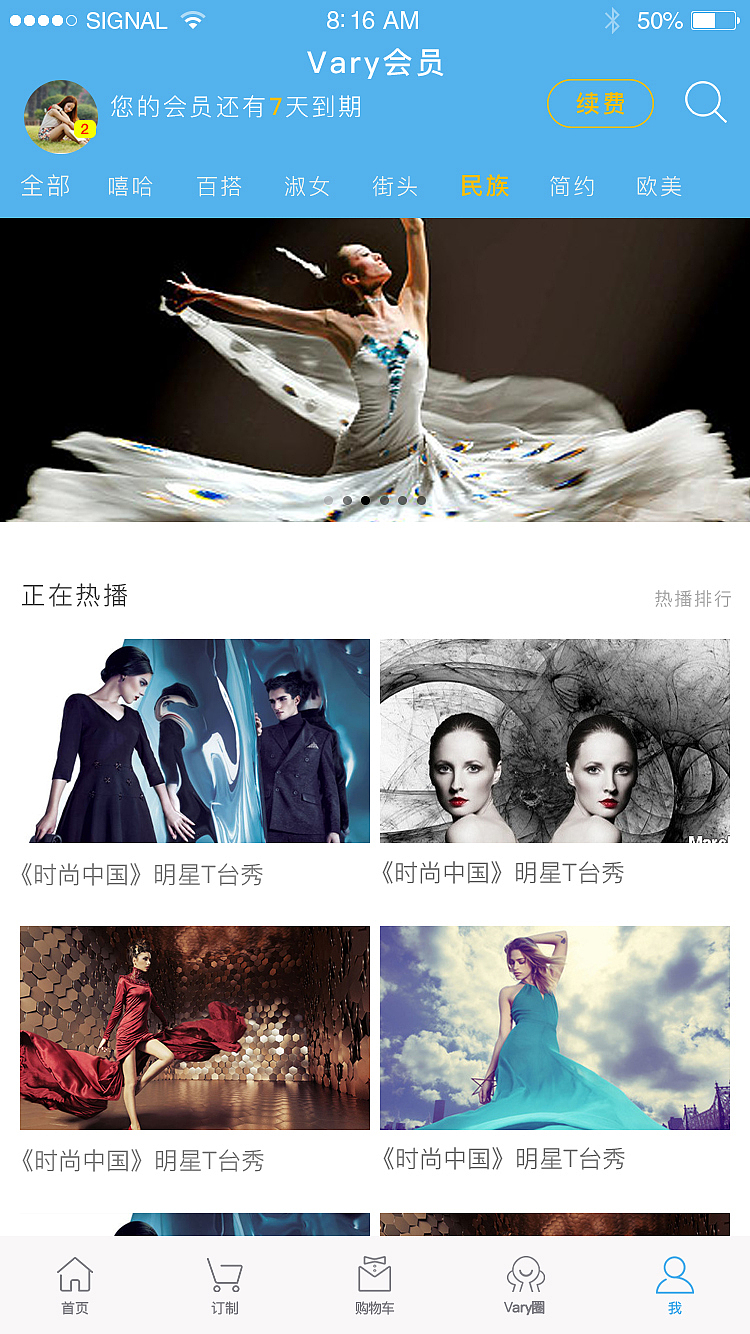Switch to the Vary圈 tab
750x1334 pixels.
pyautogui.click(x=525, y=1286)
